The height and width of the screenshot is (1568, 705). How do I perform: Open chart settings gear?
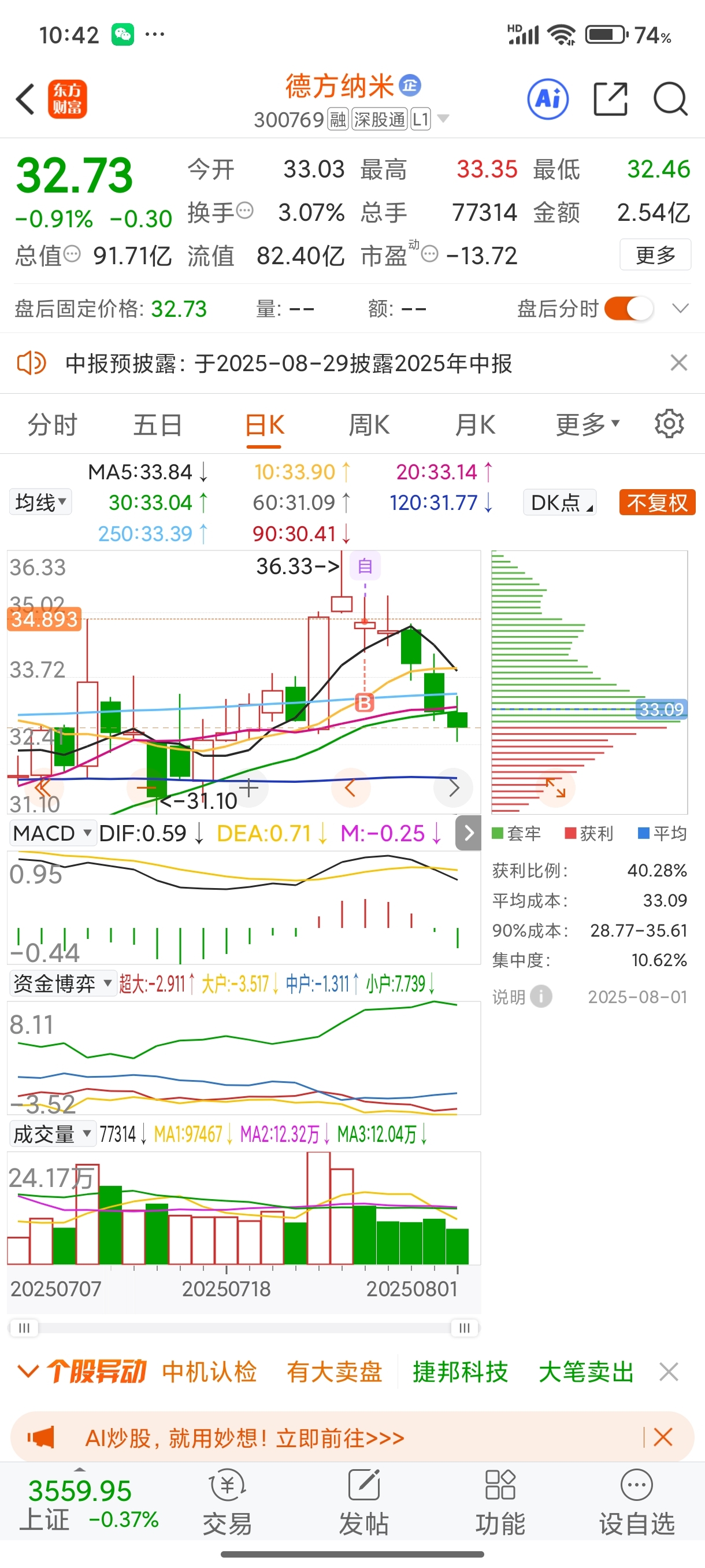tap(669, 424)
